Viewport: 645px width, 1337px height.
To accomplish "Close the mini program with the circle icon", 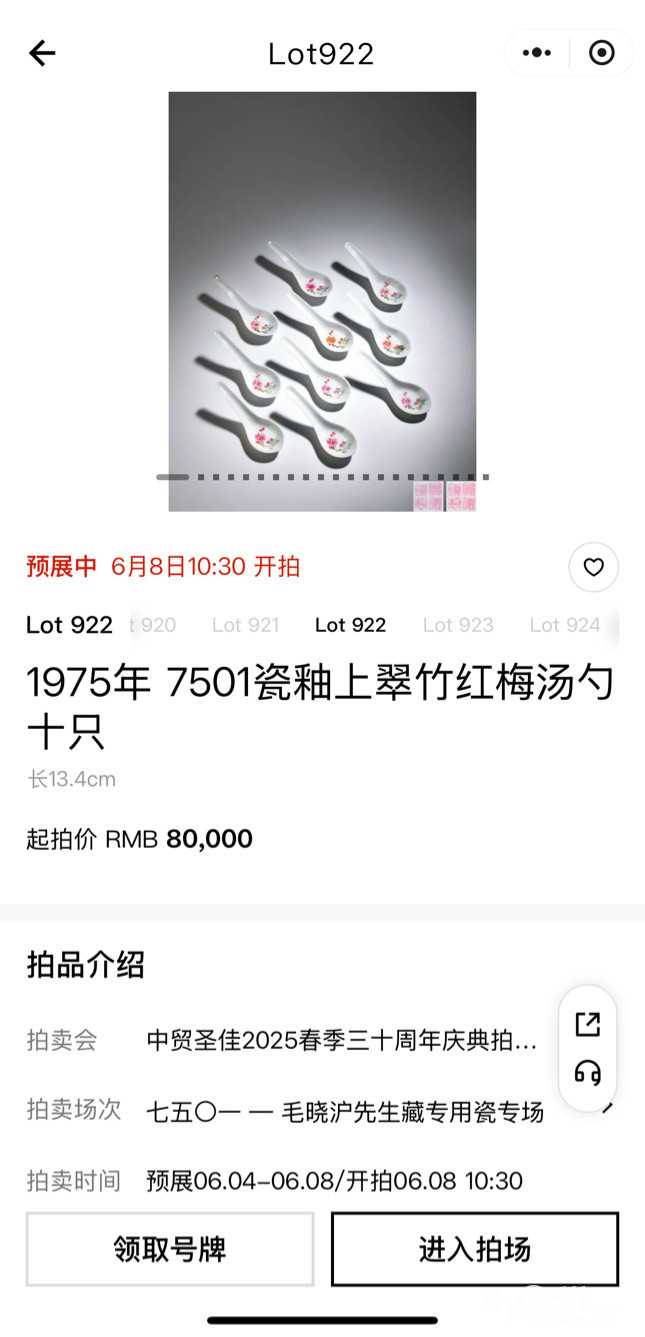I will tap(601, 53).
